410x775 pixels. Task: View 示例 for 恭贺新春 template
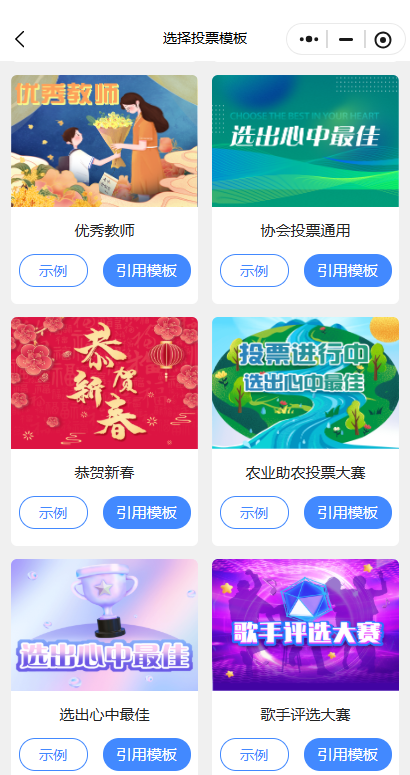coord(53,513)
